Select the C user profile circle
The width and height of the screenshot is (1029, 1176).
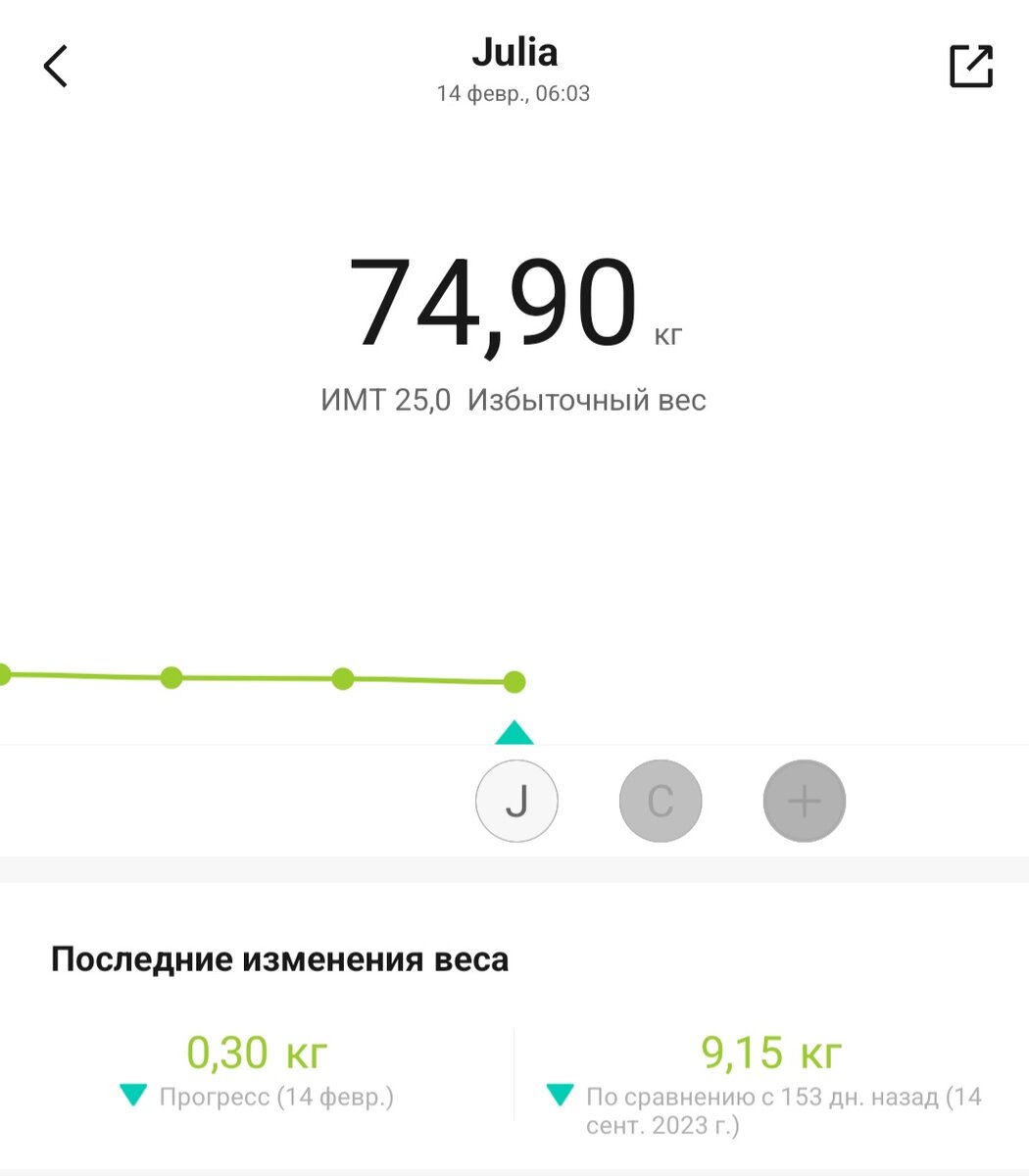tap(661, 801)
